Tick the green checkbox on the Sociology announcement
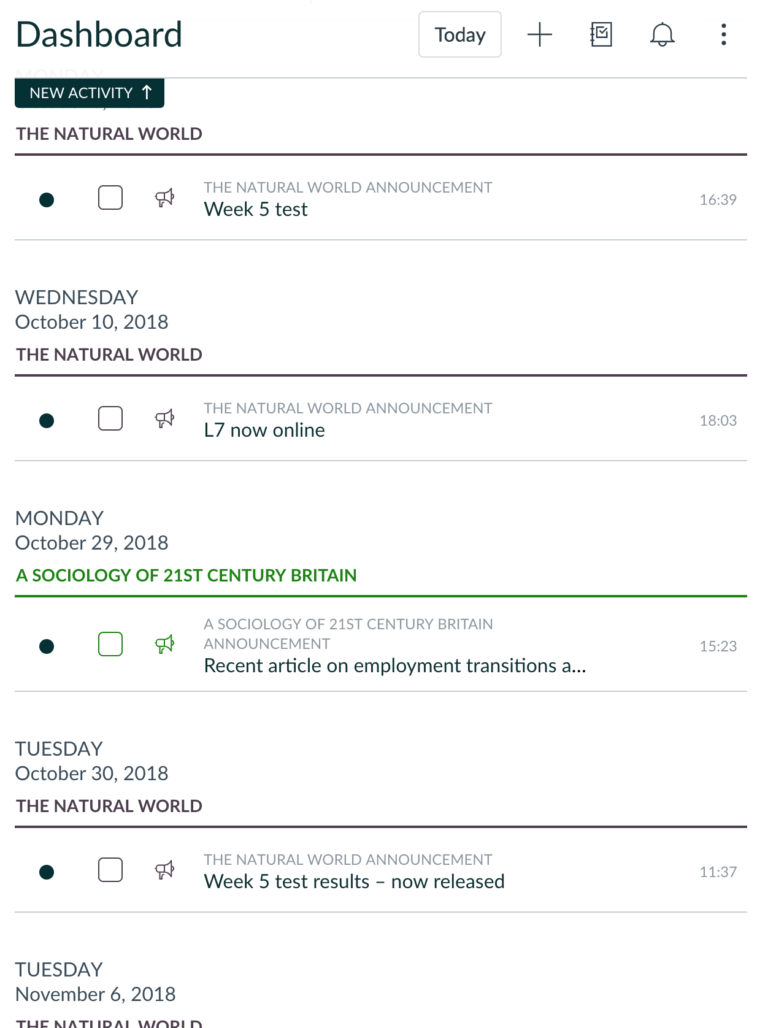The height and width of the screenshot is (1028, 768). (x=110, y=644)
